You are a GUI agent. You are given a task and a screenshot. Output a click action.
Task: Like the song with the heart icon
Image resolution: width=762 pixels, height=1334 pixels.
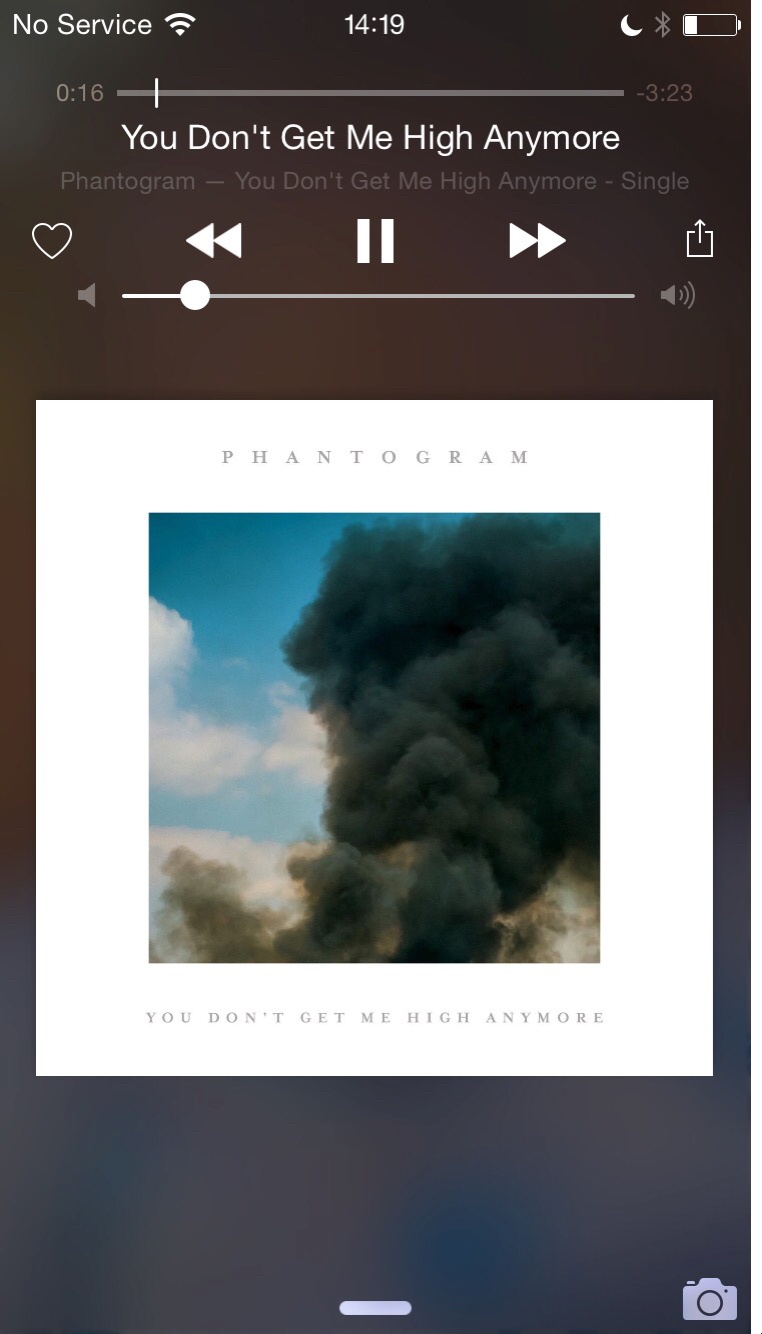click(x=52, y=241)
